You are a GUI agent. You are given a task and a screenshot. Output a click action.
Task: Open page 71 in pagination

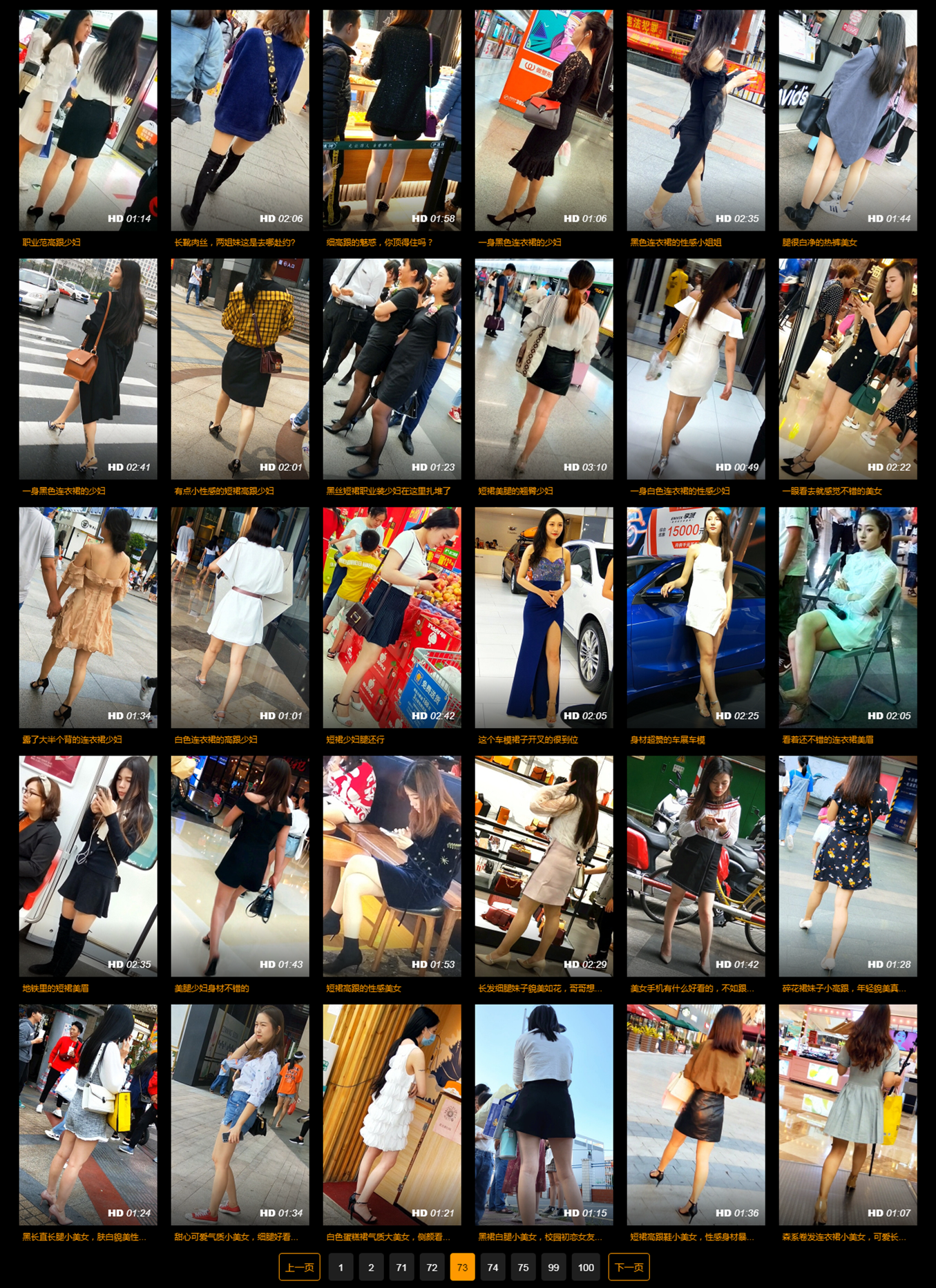(401, 1267)
